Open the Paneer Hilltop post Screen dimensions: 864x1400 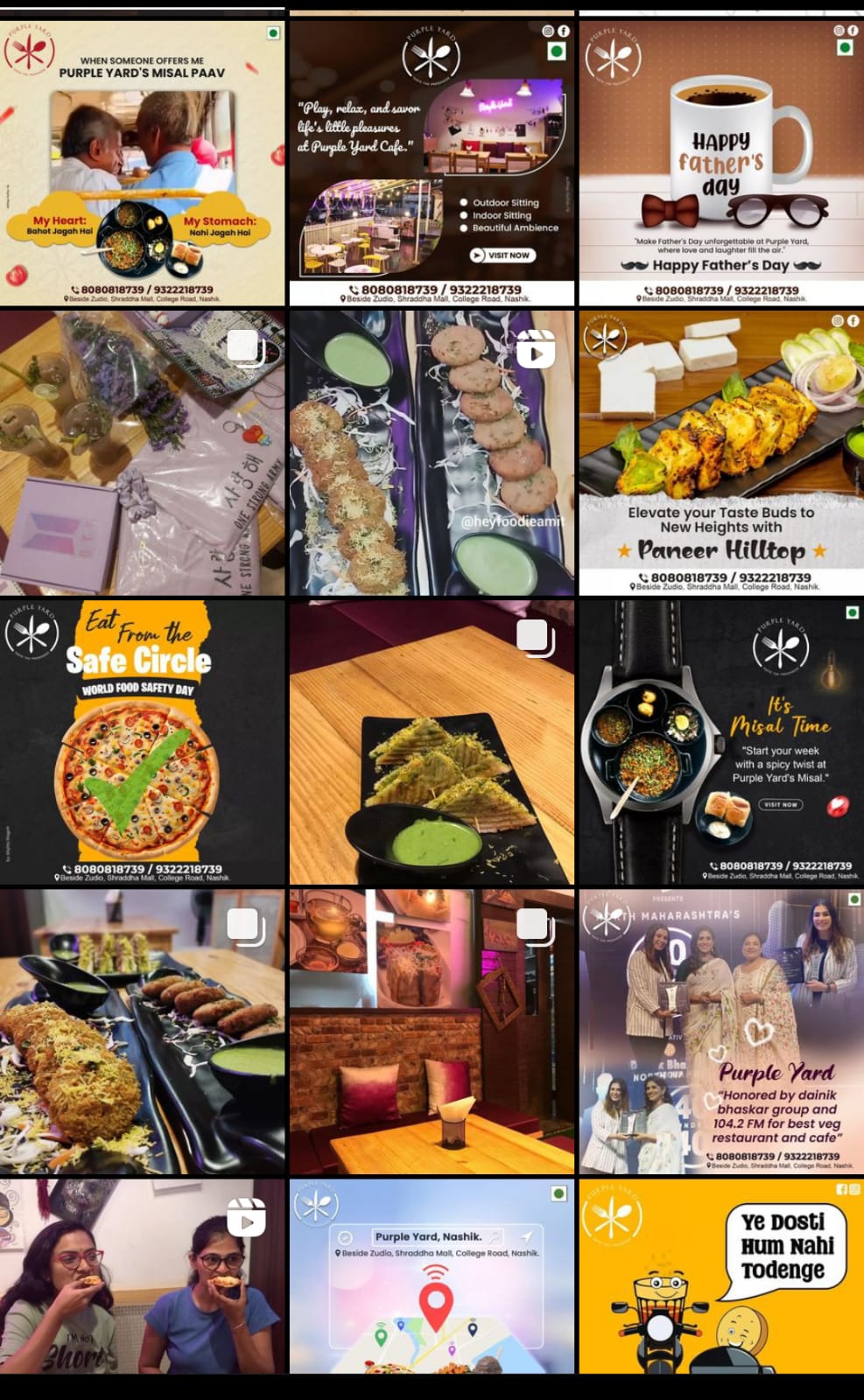(x=721, y=452)
